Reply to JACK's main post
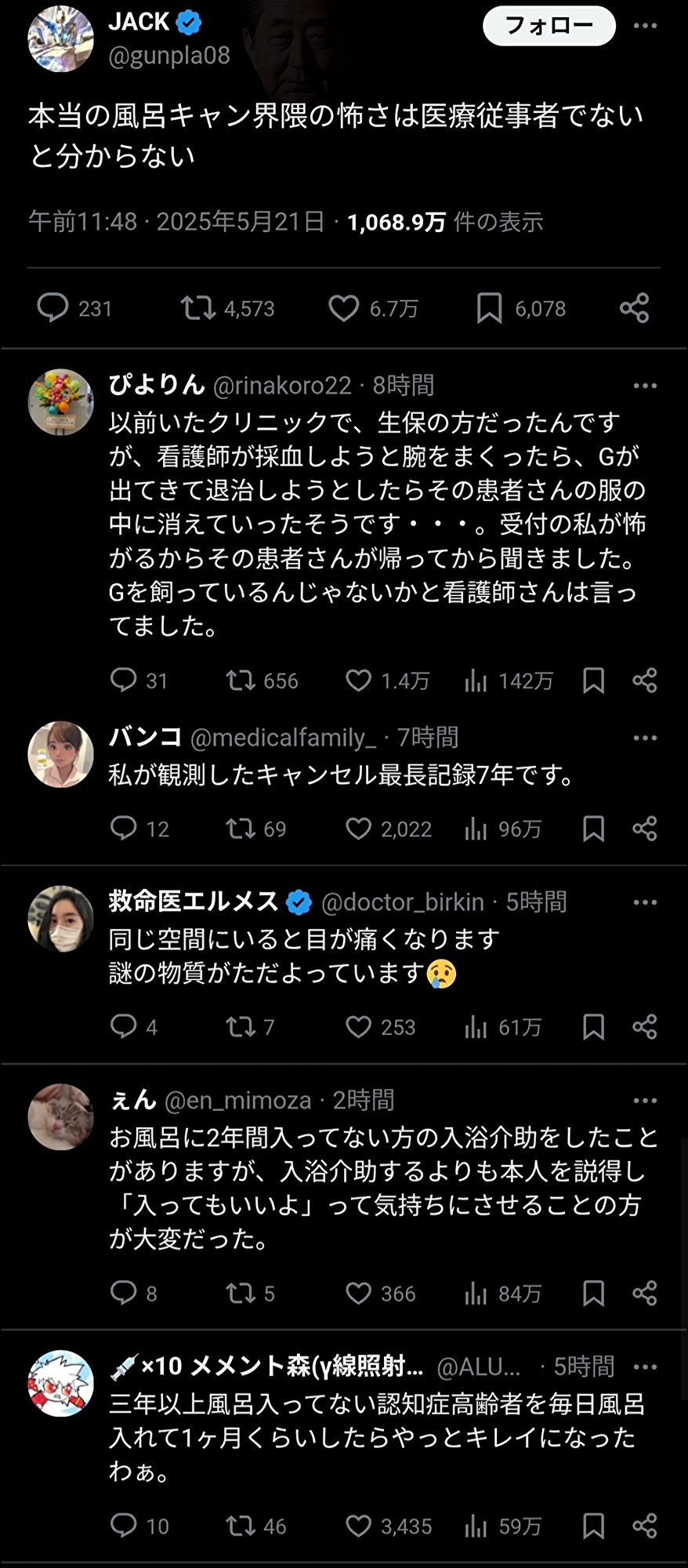The width and height of the screenshot is (688, 1568). pos(53,308)
